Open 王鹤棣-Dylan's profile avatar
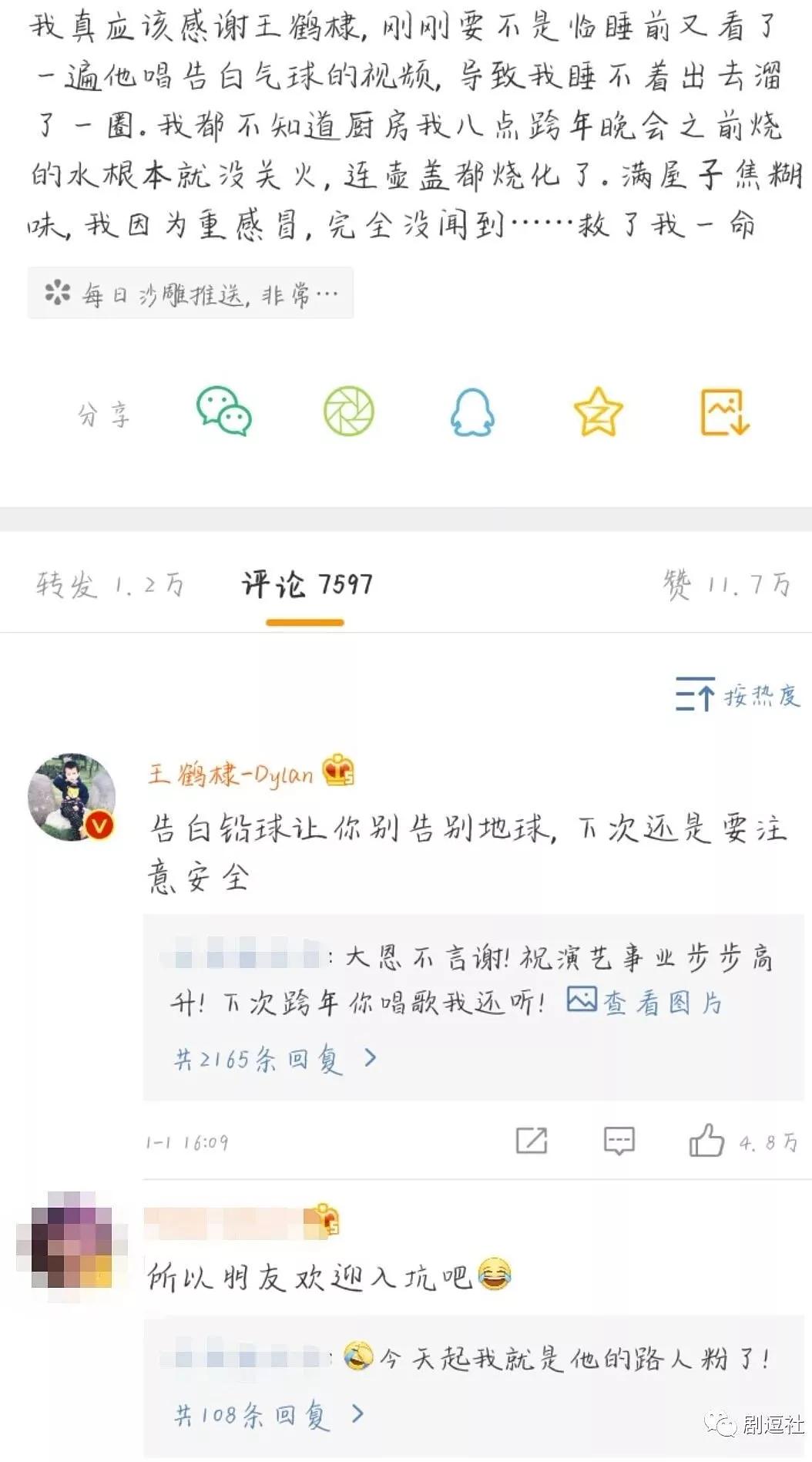Image resolution: width=812 pixels, height=1462 pixels. click(72, 797)
